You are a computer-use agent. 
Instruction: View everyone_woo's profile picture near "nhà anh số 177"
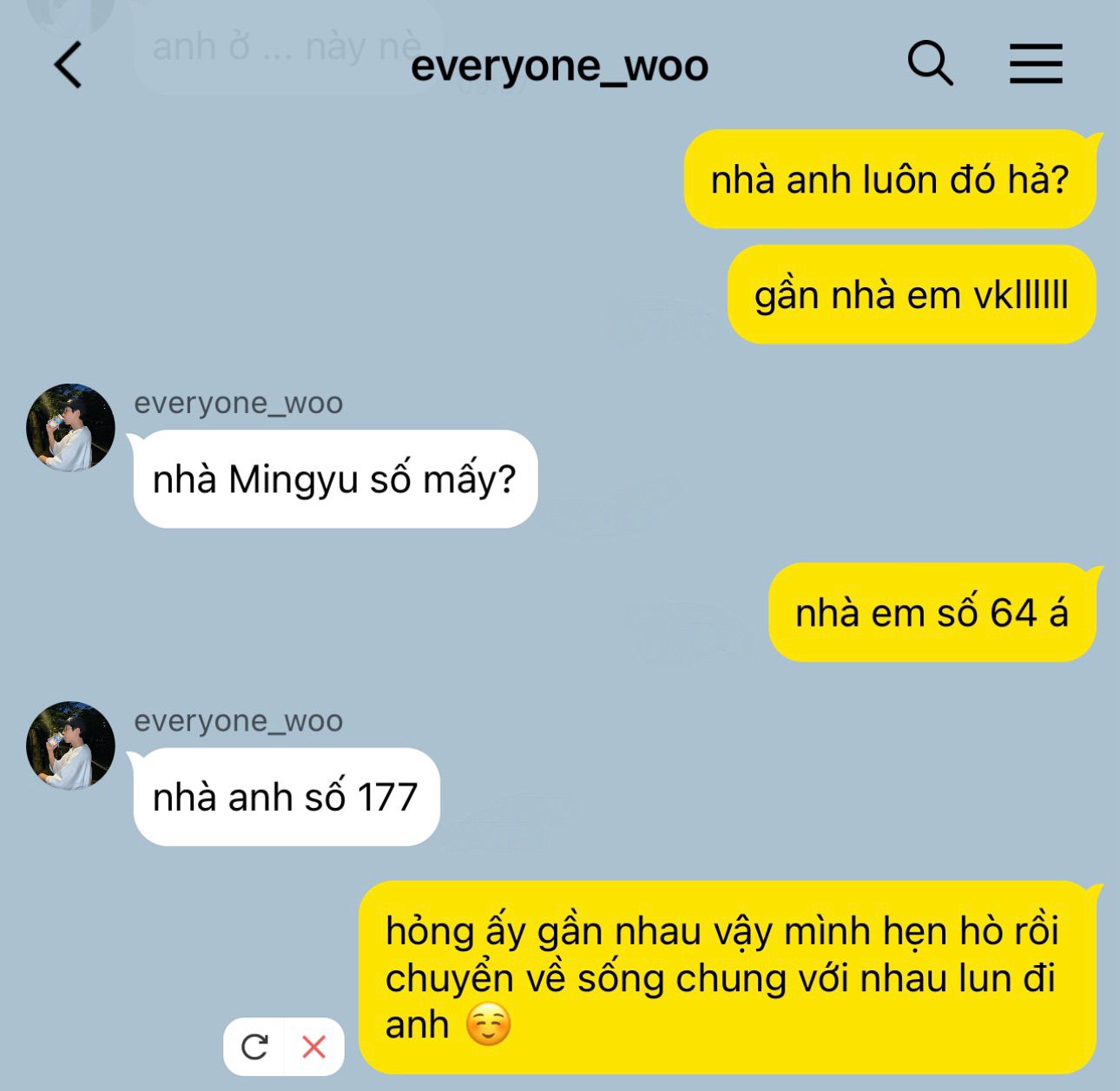70,746
